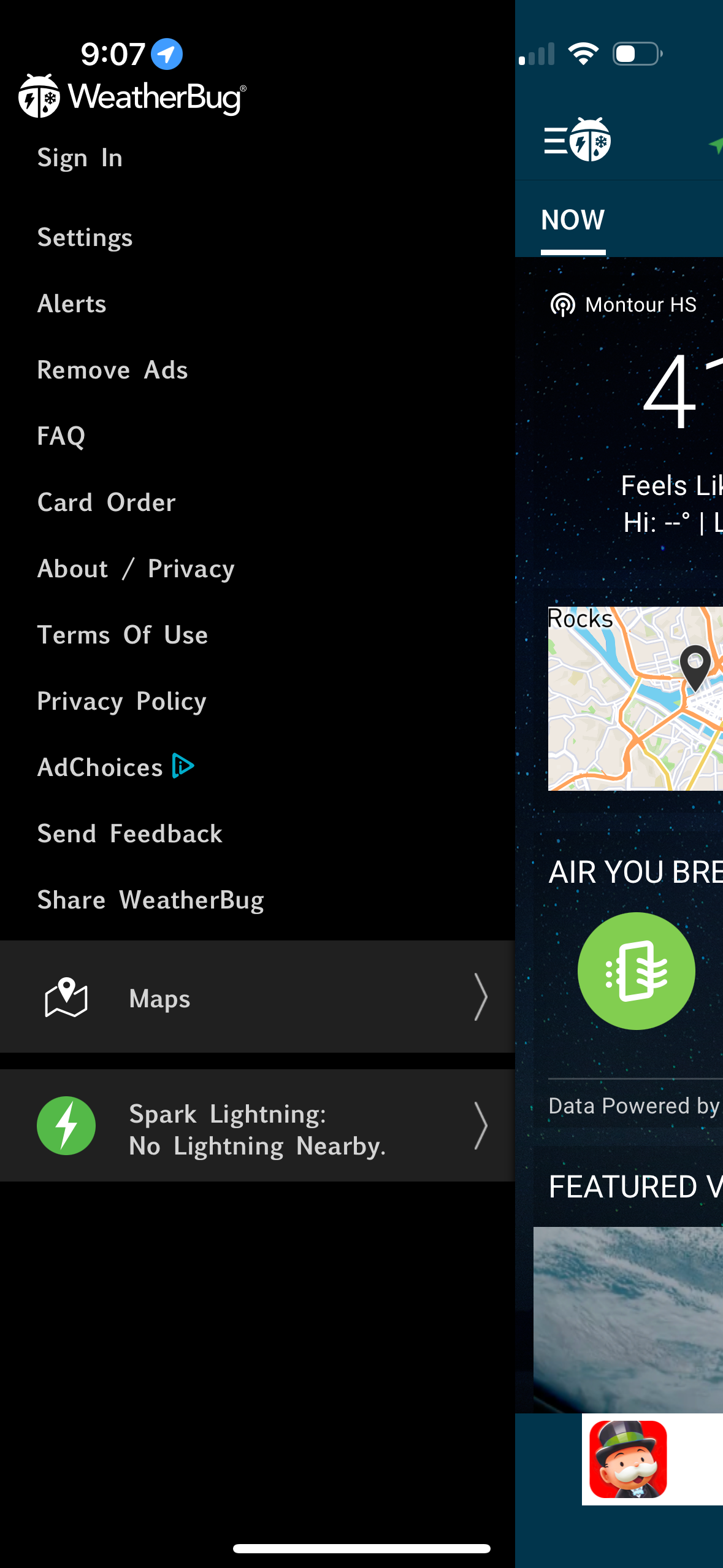The height and width of the screenshot is (1568, 723).
Task: Expand the Maps section via its chevron
Action: coord(481,998)
